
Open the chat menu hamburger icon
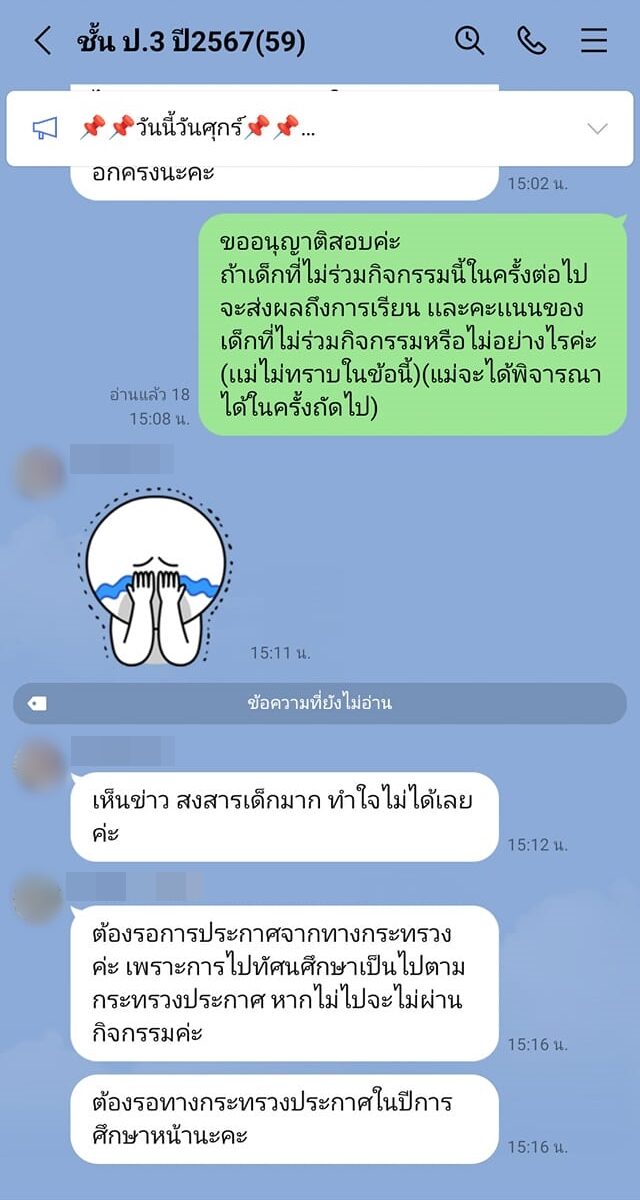(x=594, y=40)
